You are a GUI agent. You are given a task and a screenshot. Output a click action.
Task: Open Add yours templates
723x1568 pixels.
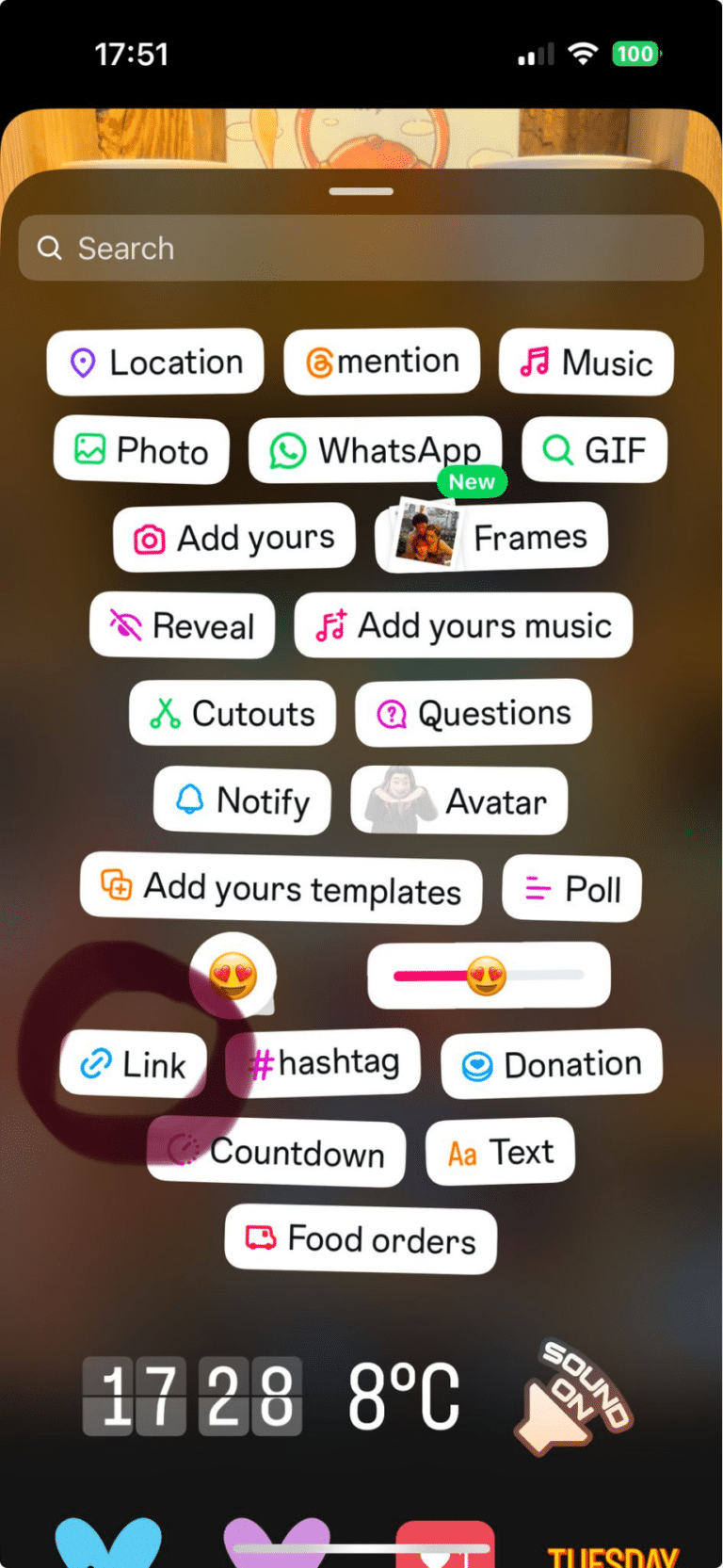280,888
